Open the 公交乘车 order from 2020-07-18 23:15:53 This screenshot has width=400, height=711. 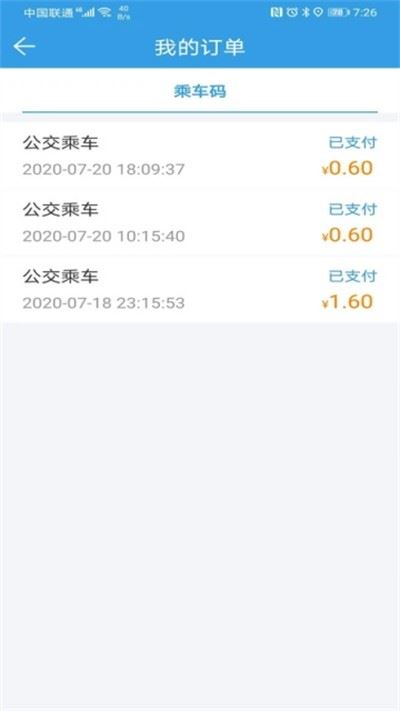click(x=200, y=289)
